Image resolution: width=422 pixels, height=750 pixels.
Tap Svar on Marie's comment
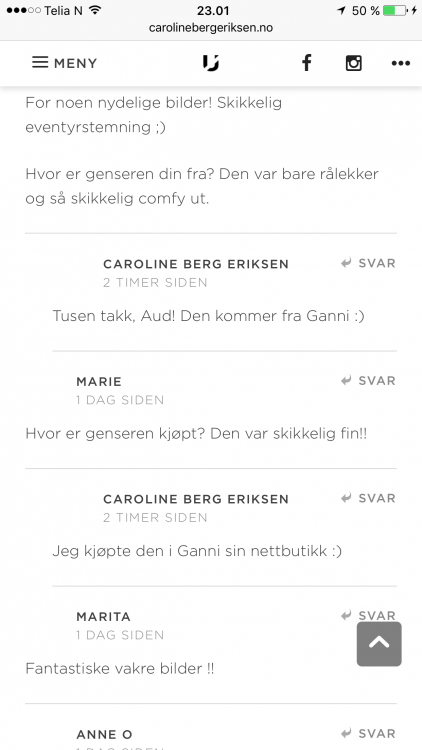[368, 381]
